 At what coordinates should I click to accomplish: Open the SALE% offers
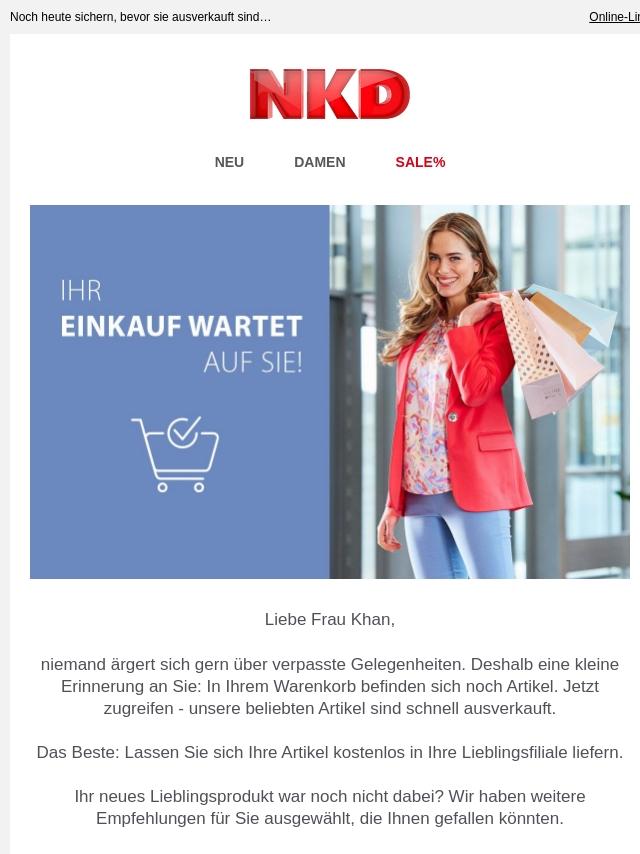click(420, 162)
